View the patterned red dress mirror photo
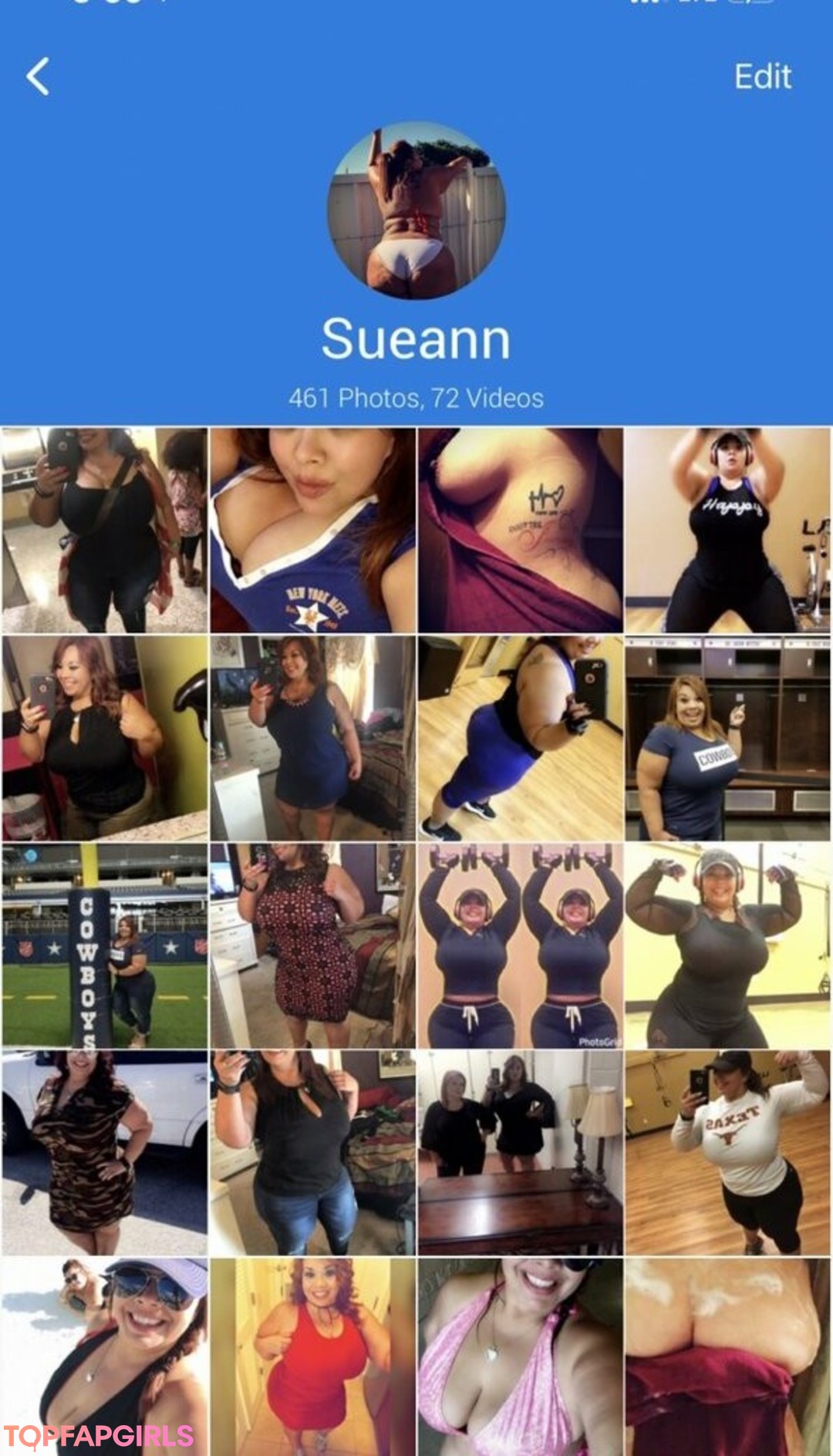 pyautogui.click(x=312, y=945)
